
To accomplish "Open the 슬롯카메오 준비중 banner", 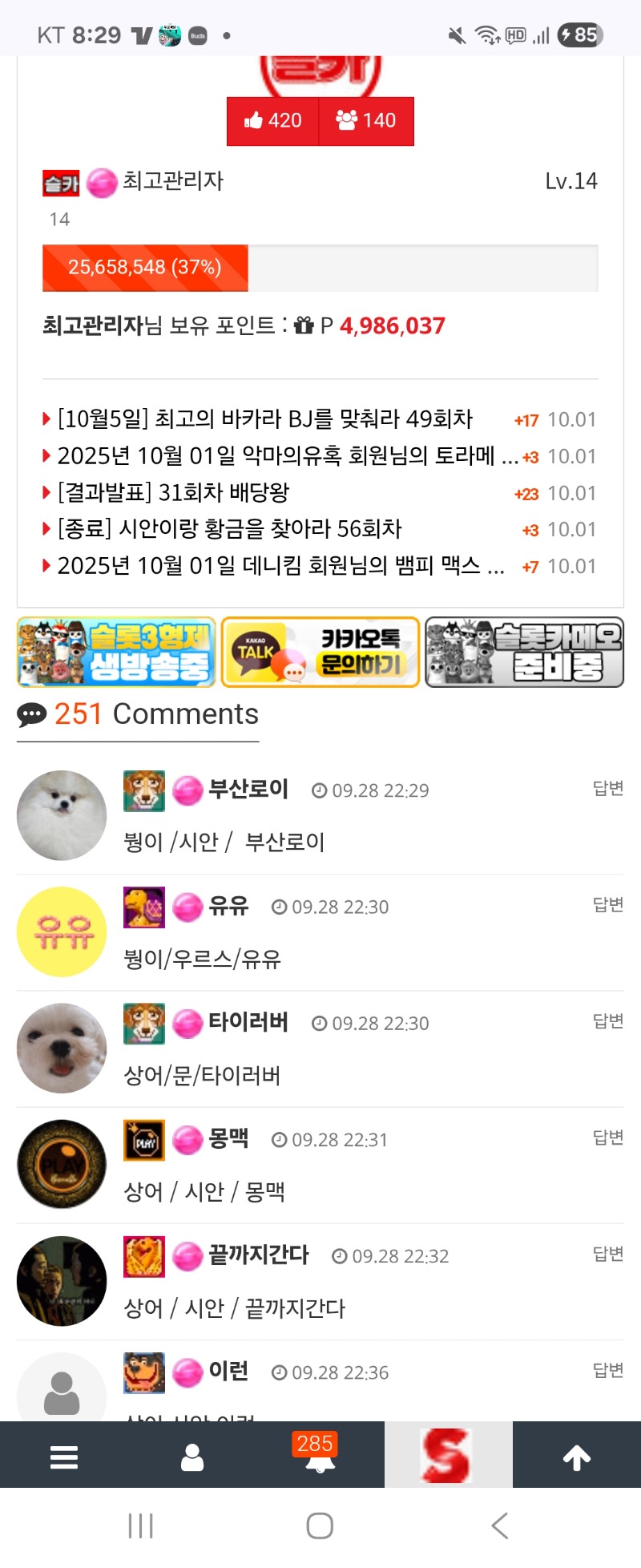I will [x=524, y=652].
